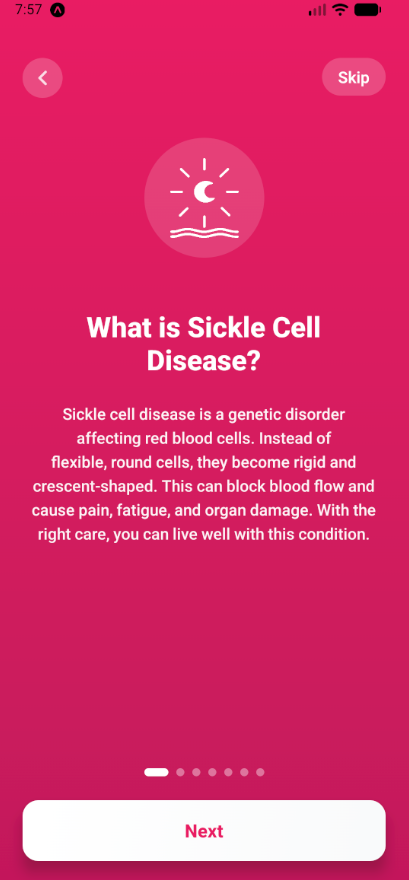Go back with the arrow button

(x=43, y=77)
